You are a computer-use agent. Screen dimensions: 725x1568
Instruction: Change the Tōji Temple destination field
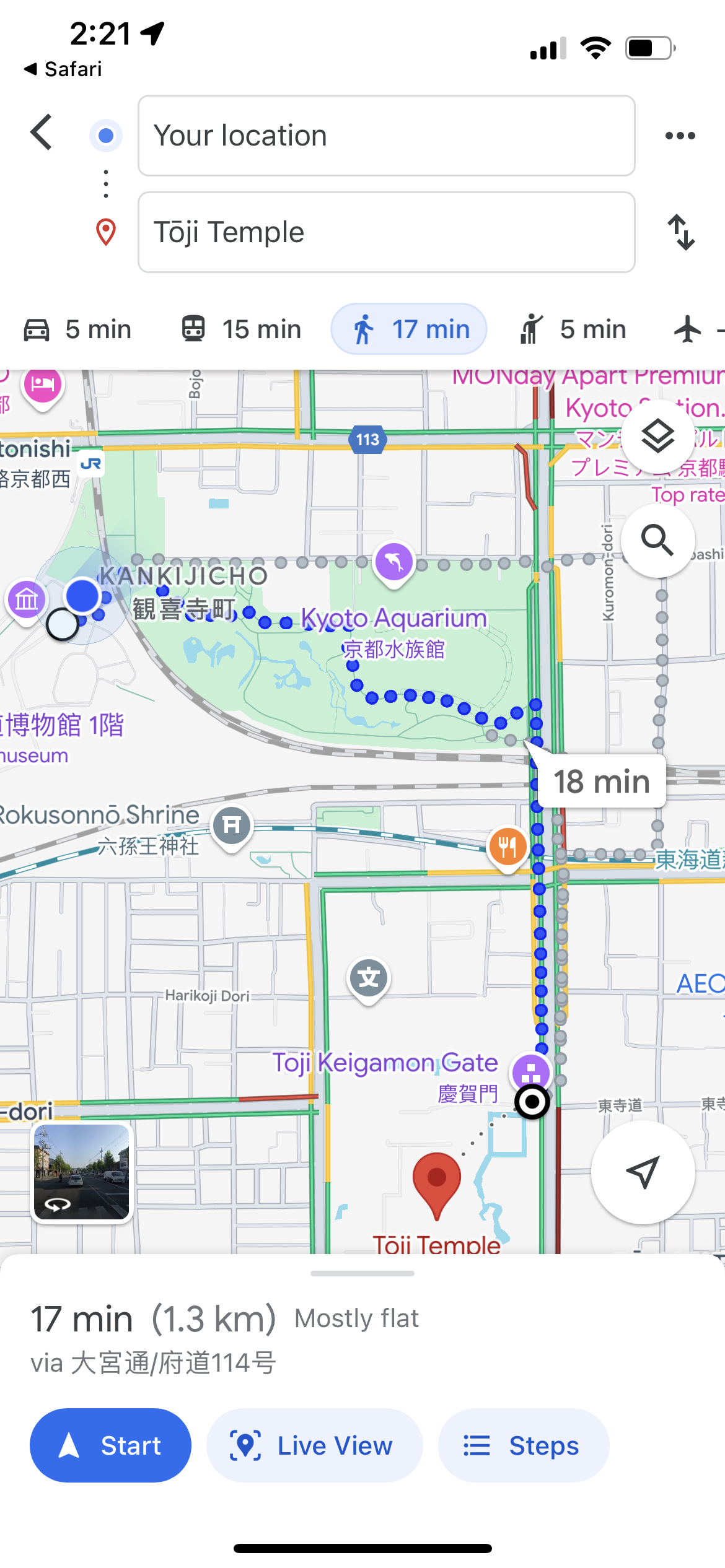(386, 232)
